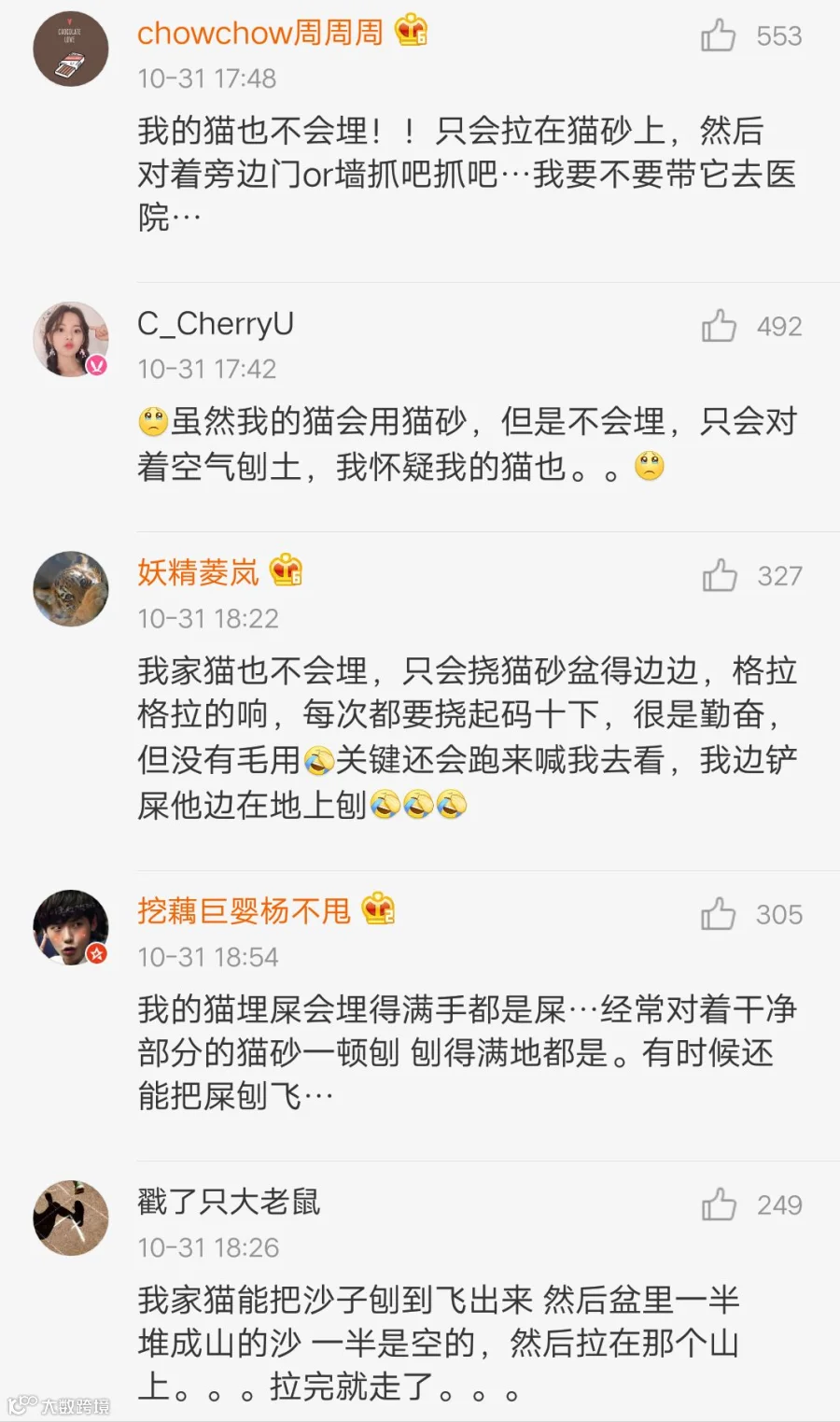Open 戳了只大老鼠's avatar
The width and height of the screenshot is (840, 1422).
(71, 1218)
